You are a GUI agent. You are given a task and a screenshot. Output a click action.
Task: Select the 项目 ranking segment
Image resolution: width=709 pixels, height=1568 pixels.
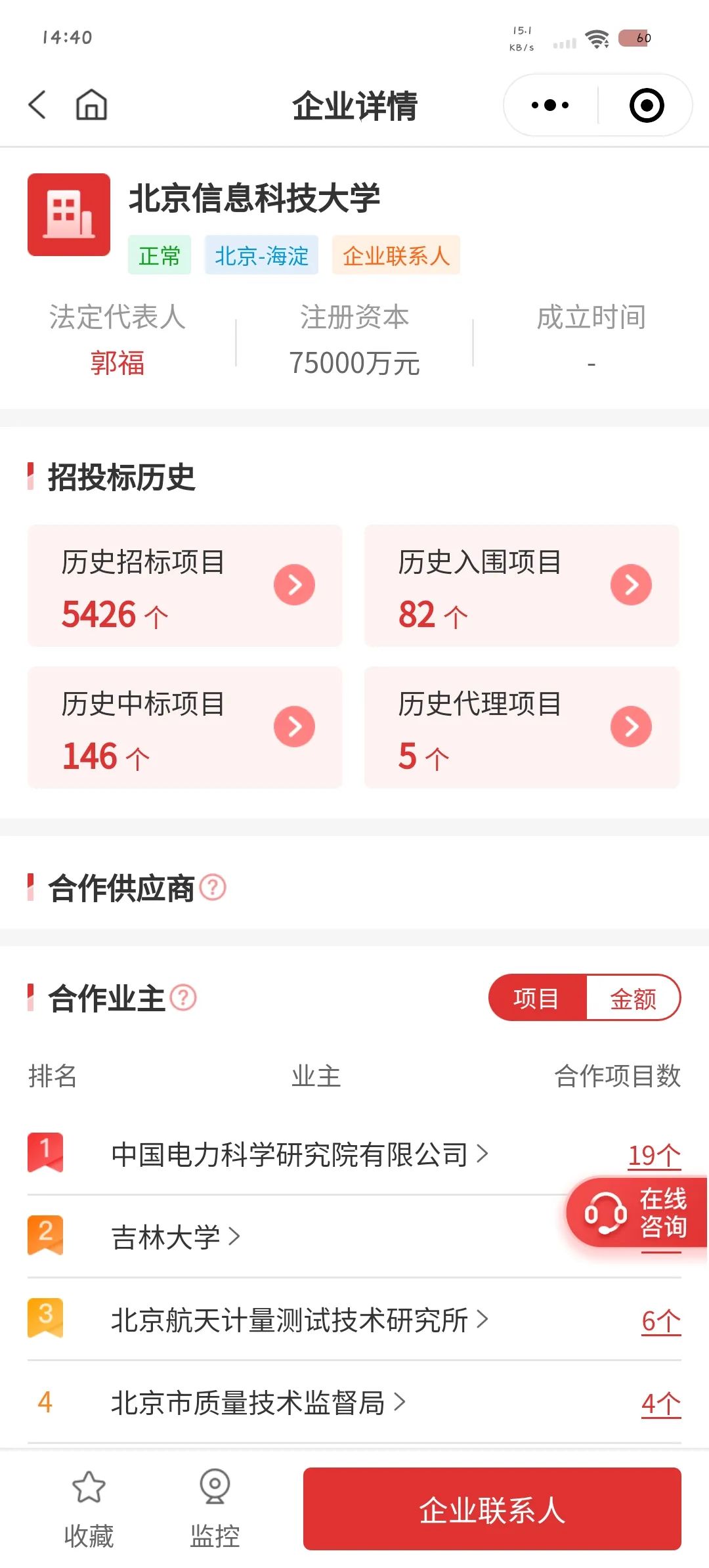tap(537, 998)
